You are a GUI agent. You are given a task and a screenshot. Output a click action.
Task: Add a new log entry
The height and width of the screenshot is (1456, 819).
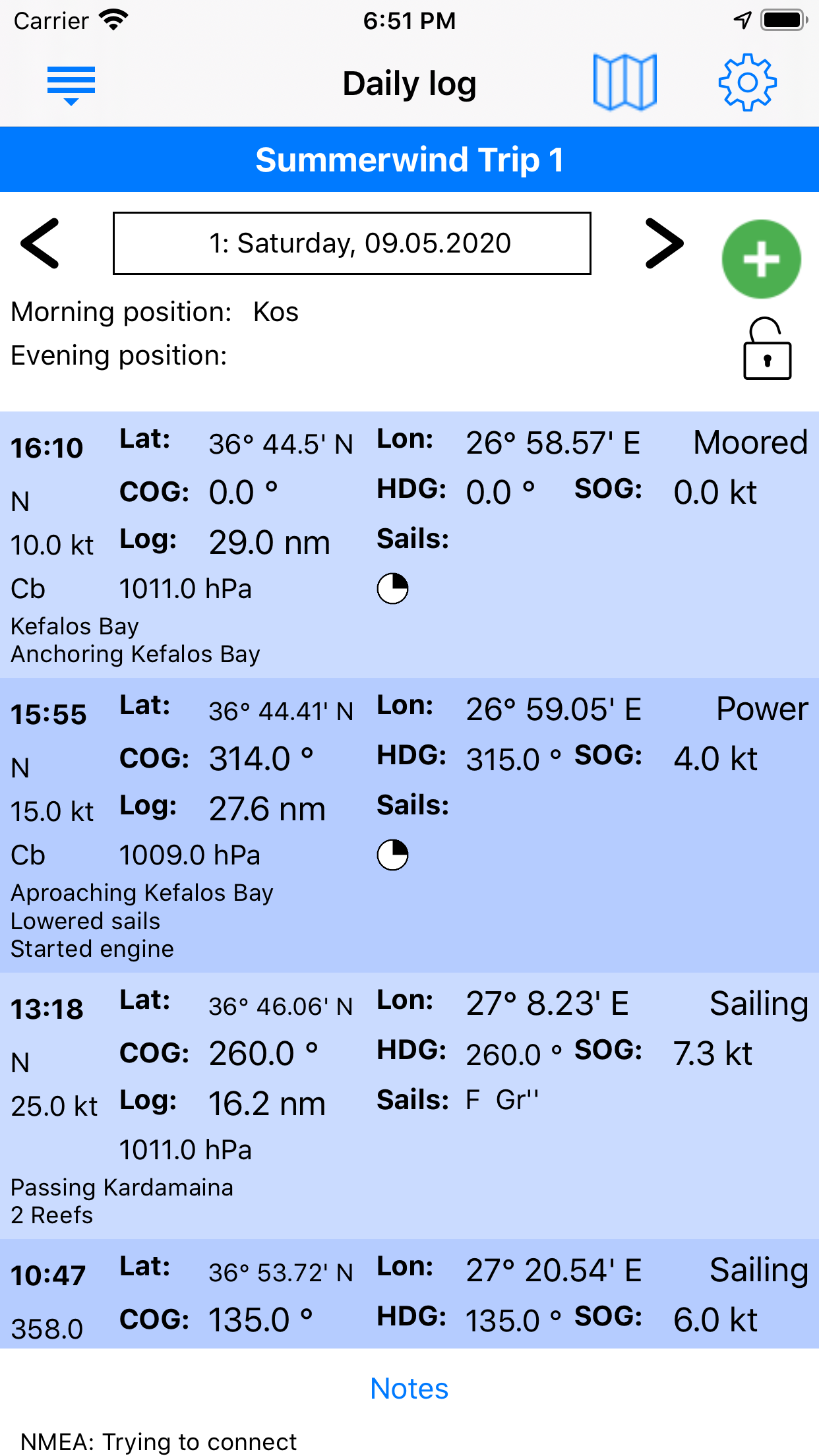tap(761, 259)
